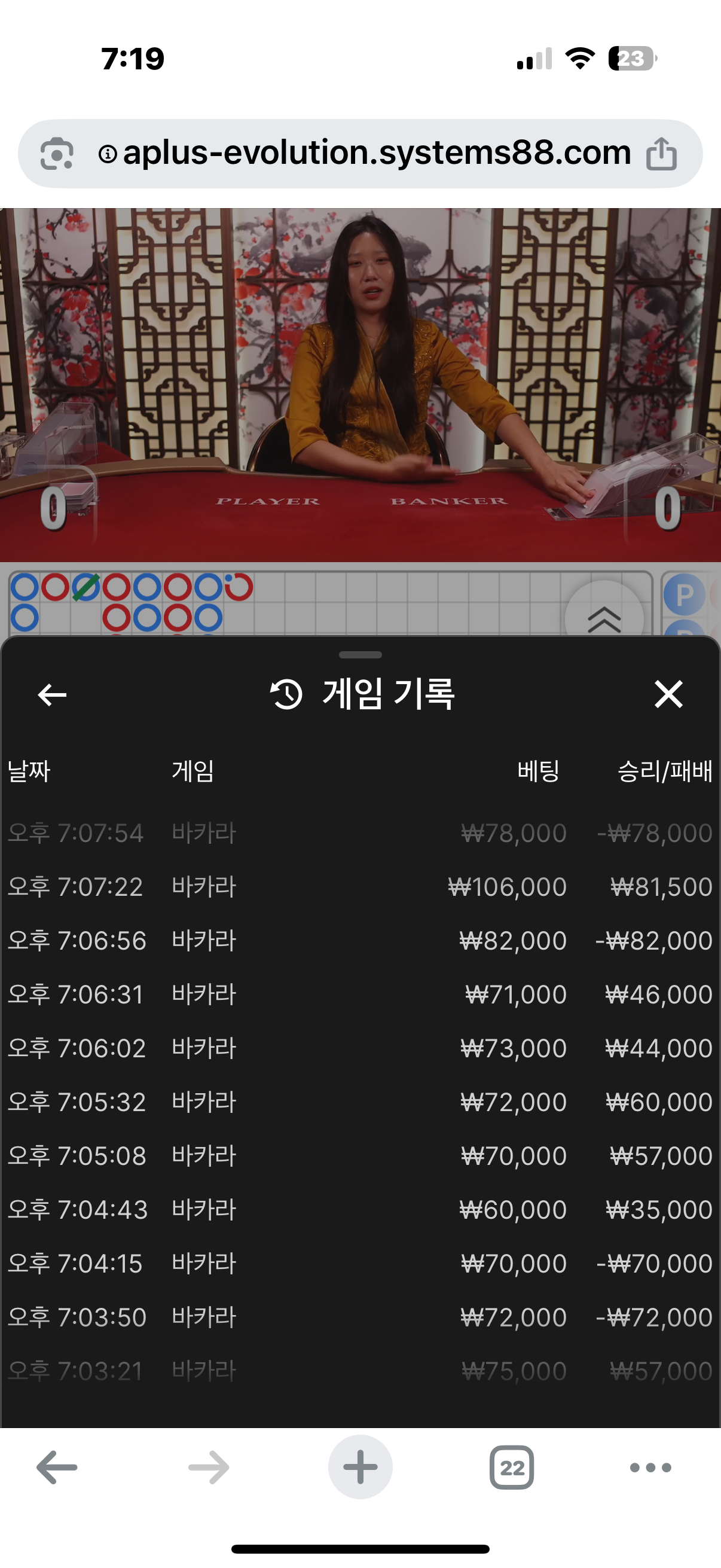Show the 22 open tabs
The width and height of the screenshot is (721, 1568).
(x=512, y=1468)
